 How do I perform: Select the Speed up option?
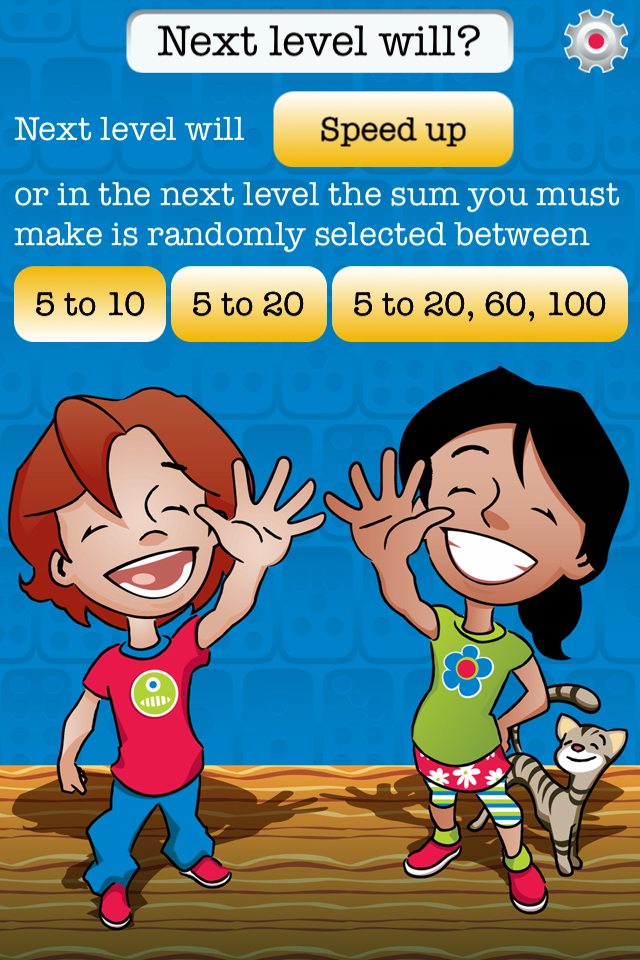(393, 130)
